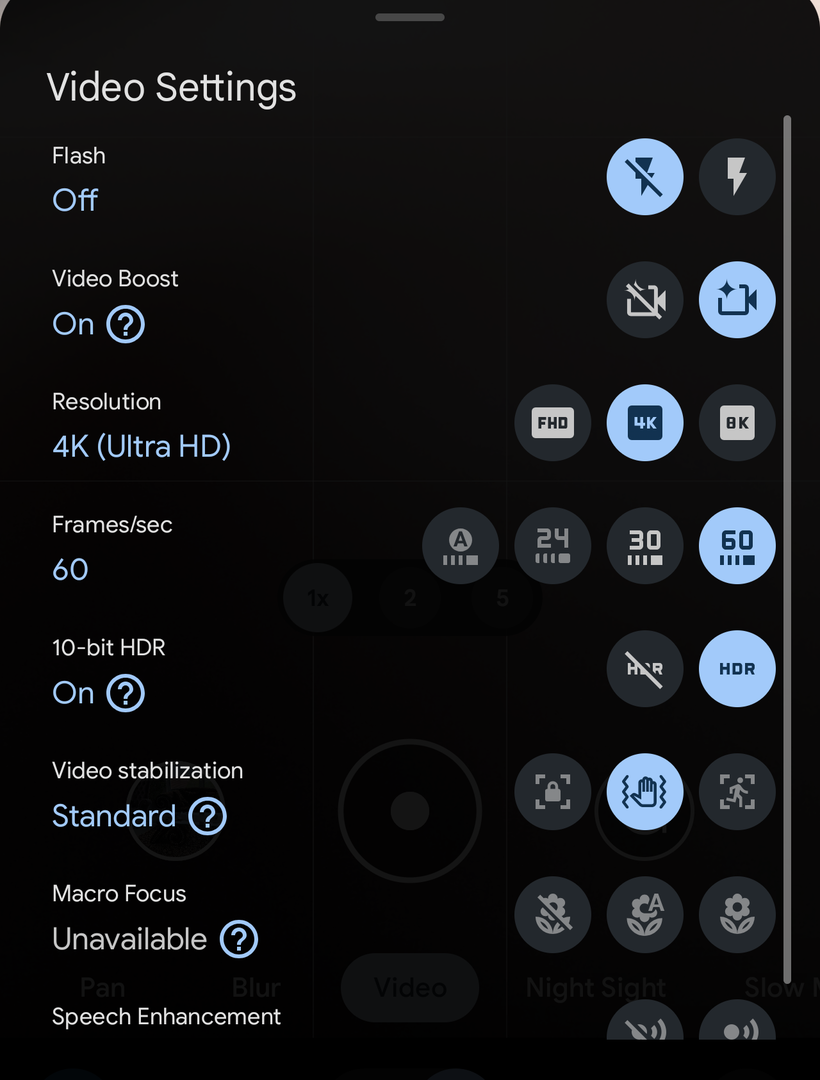Select the Video Boost on option
Screen dimensions: 820x1080
tap(737, 300)
